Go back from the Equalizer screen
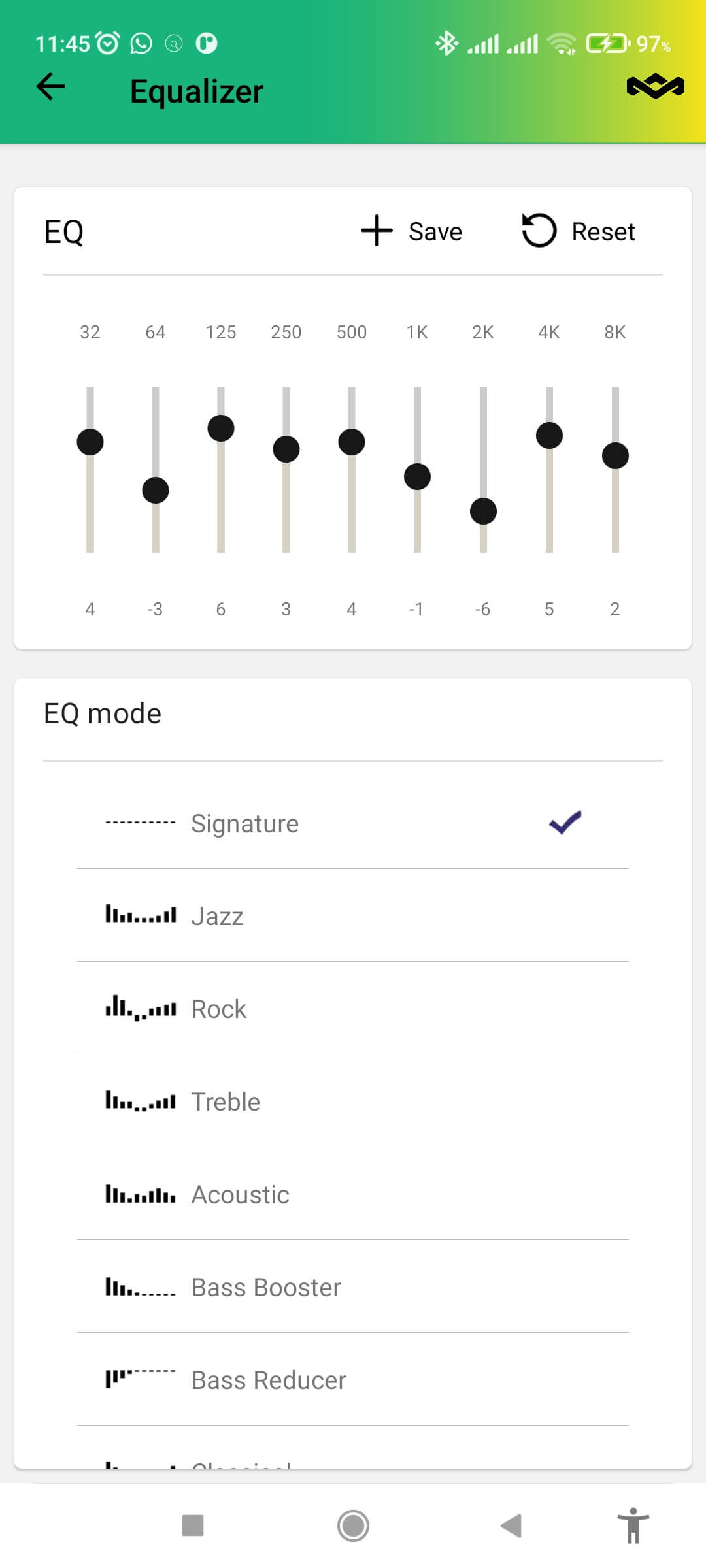Image resolution: width=706 pixels, height=1568 pixels. click(51, 87)
